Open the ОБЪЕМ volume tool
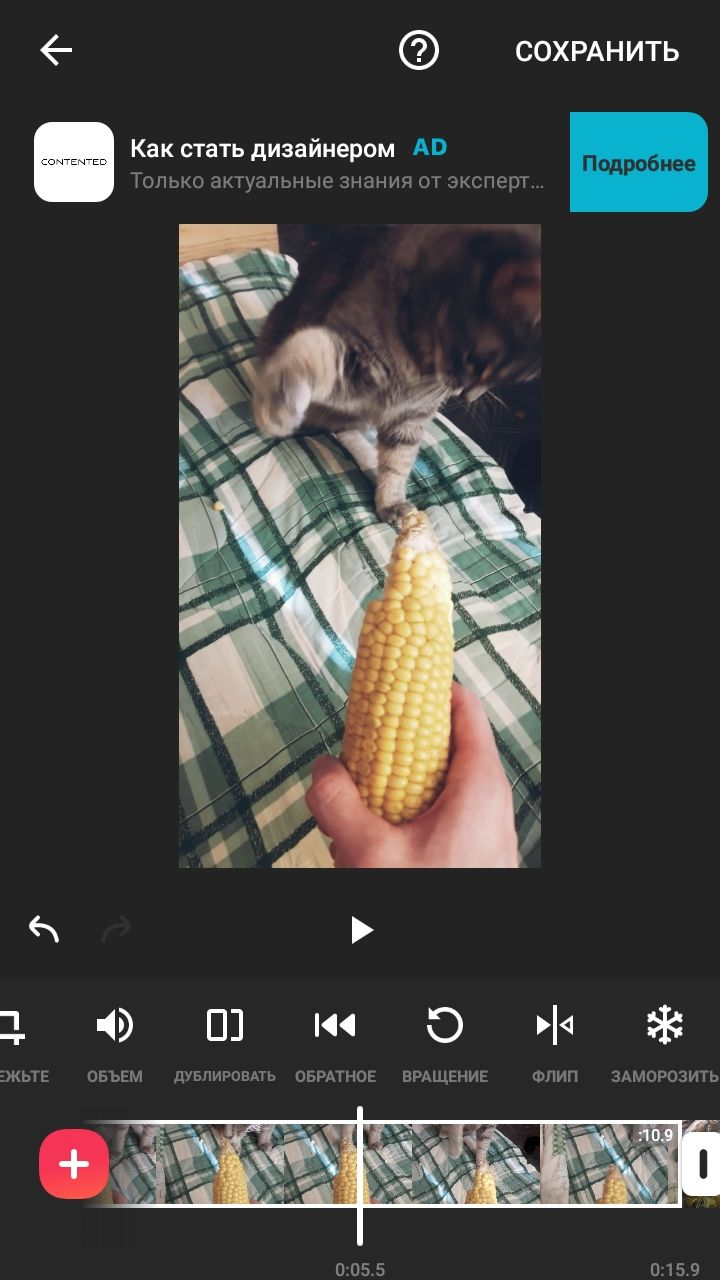 tap(115, 1044)
